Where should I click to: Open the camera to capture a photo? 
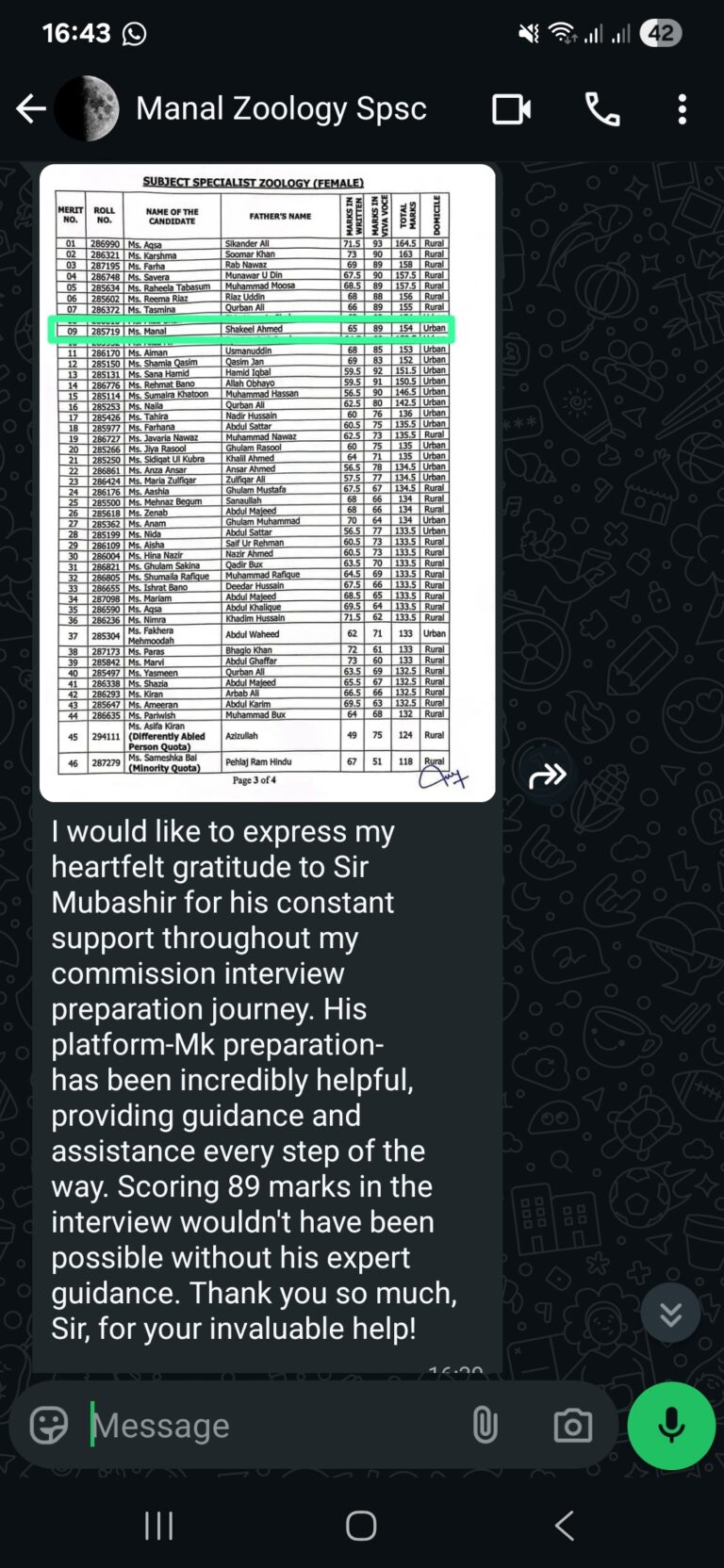click(571, 1426)
